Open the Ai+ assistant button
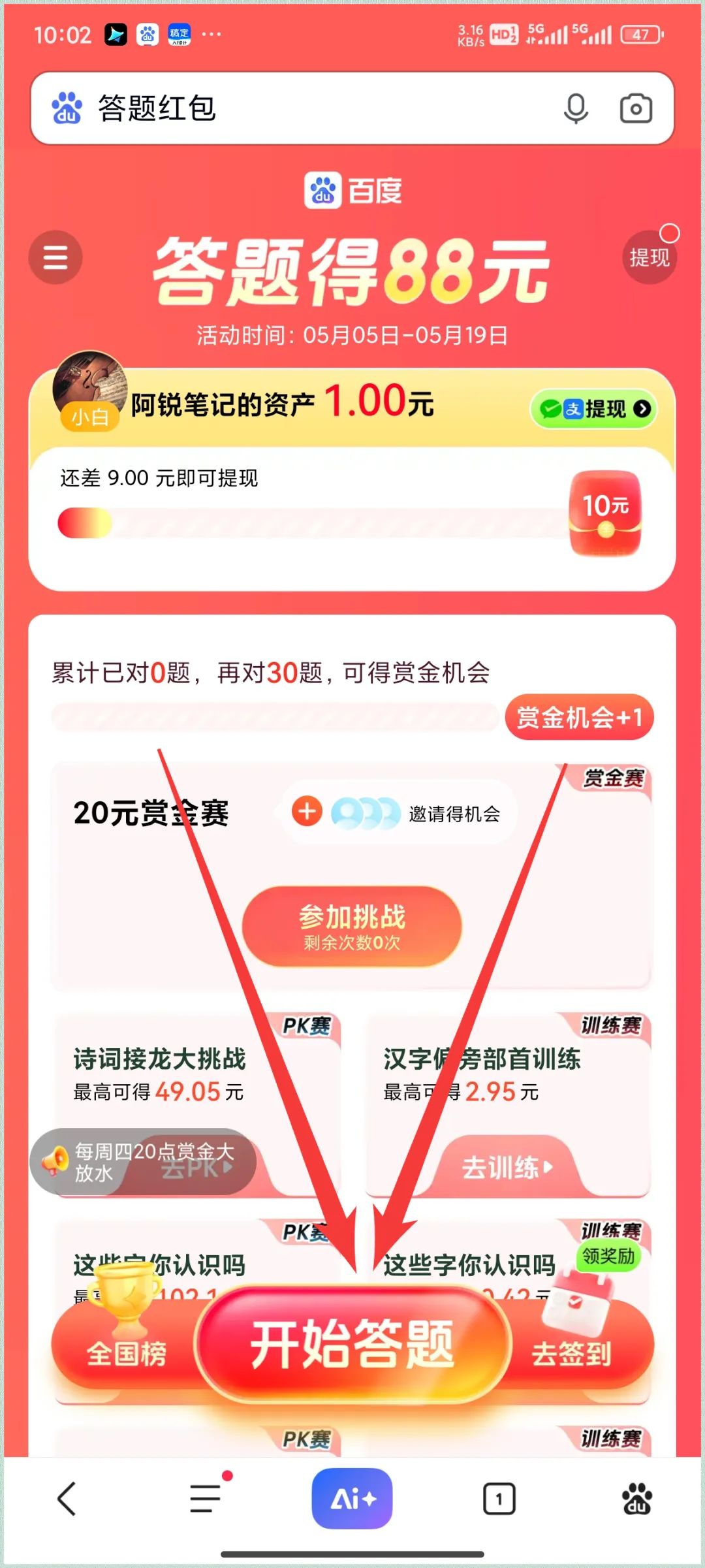Viewport: 705px width, 1568px height. coord(352,1498)
